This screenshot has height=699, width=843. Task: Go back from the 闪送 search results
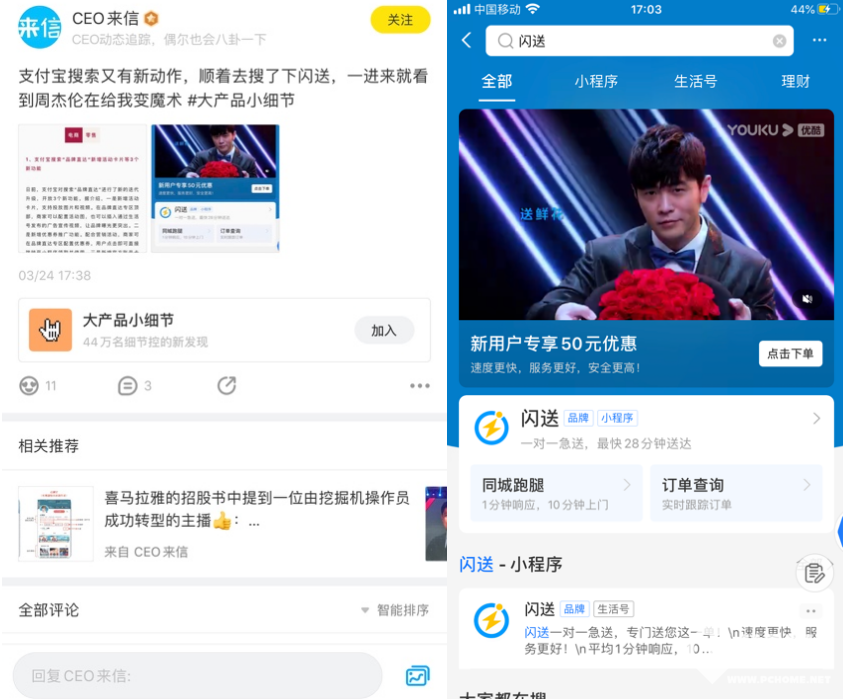point(466,40)
